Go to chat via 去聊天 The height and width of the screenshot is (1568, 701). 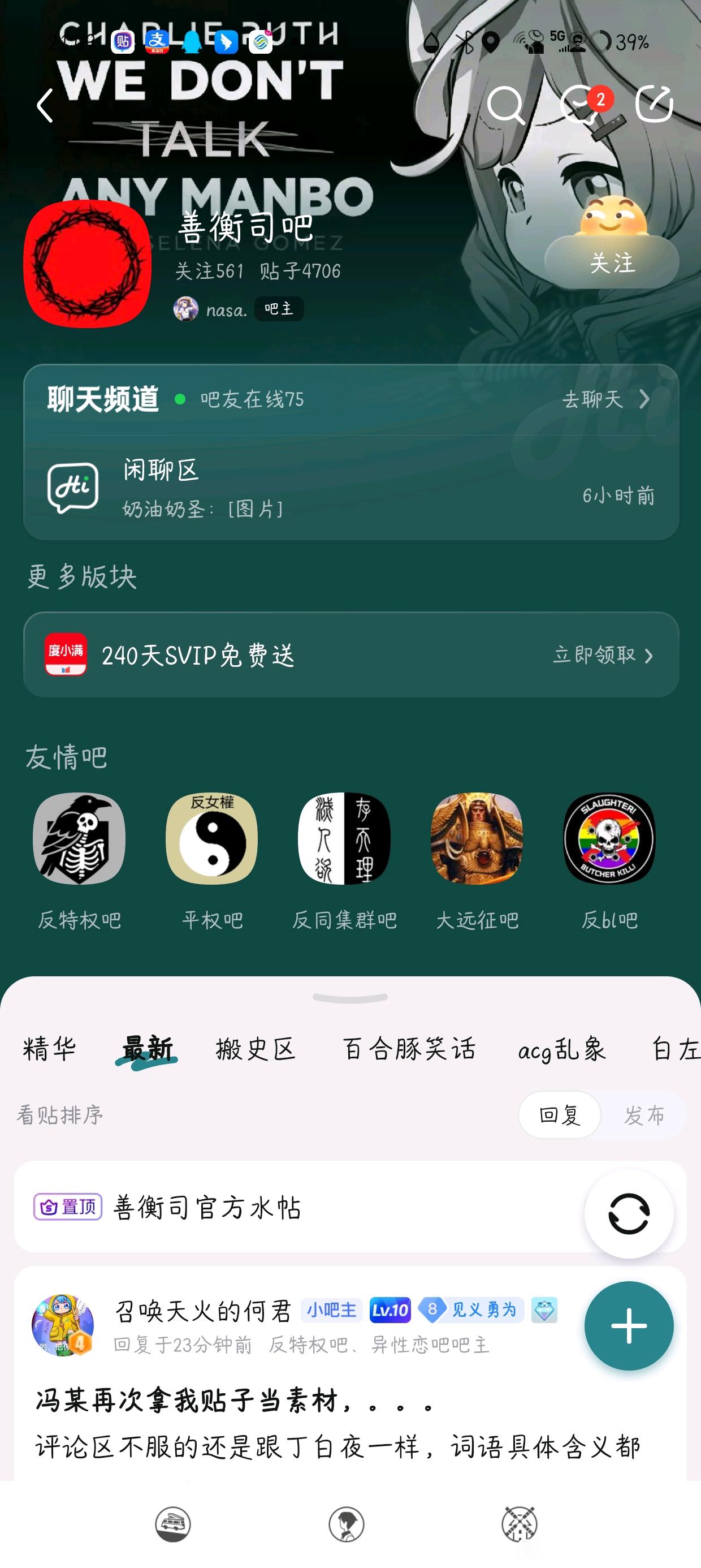click(606, 399)
